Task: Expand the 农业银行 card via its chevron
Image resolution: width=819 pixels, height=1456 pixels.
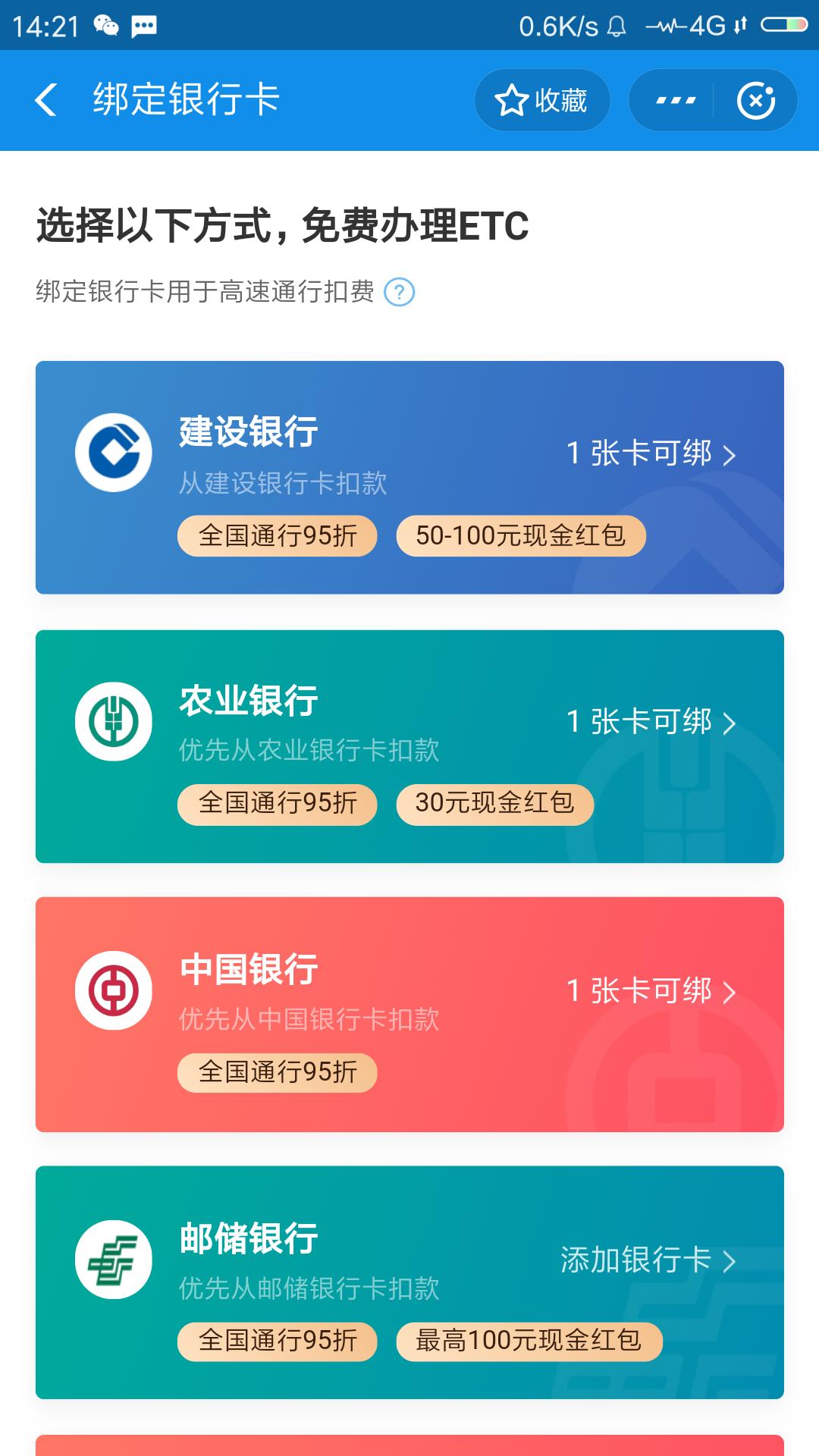Action: point(730,724)
